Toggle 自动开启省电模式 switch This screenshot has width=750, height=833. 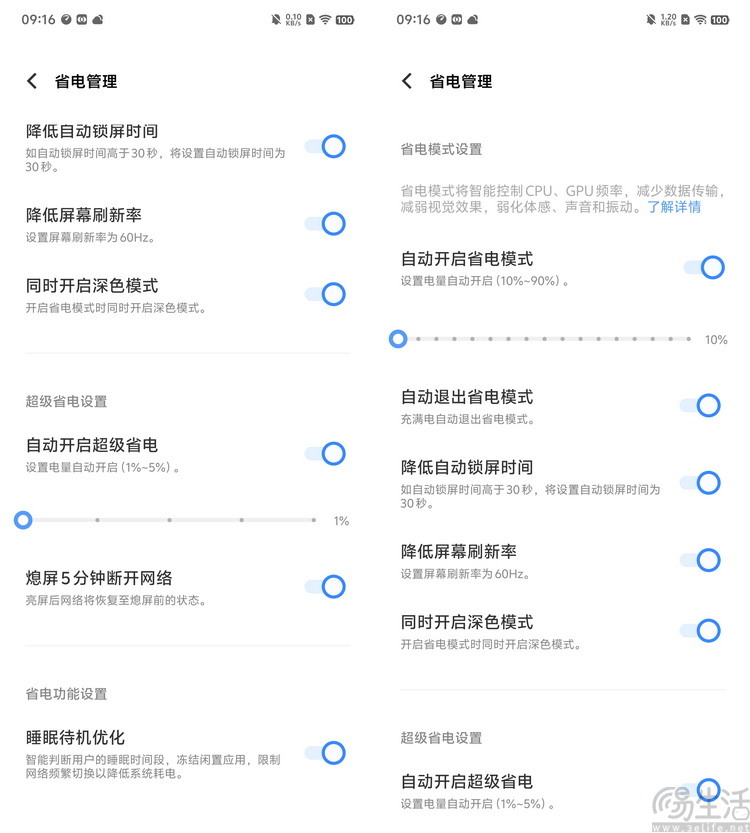(x=703, y=267)
